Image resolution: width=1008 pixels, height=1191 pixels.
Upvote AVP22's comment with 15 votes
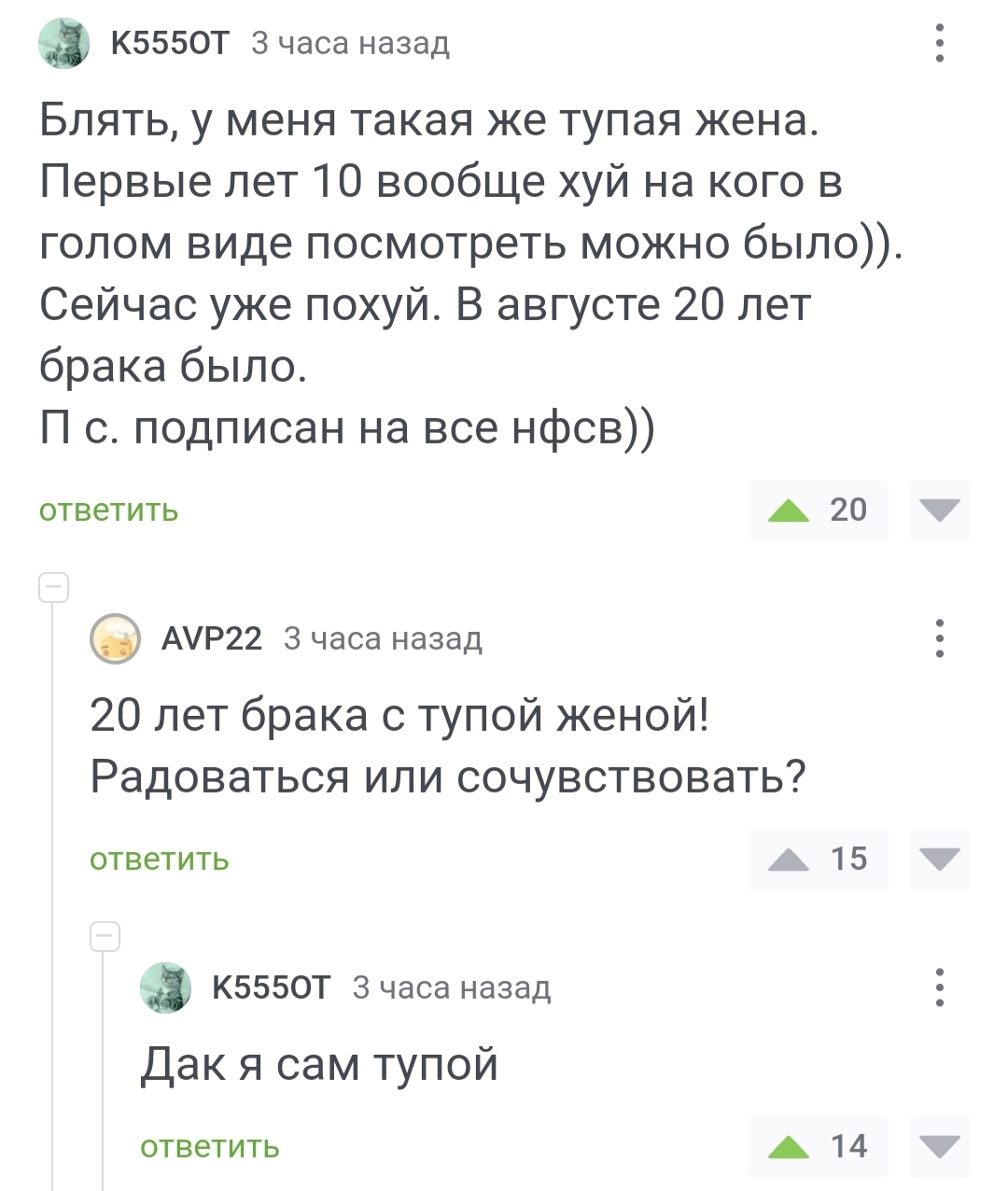point(789,860)
